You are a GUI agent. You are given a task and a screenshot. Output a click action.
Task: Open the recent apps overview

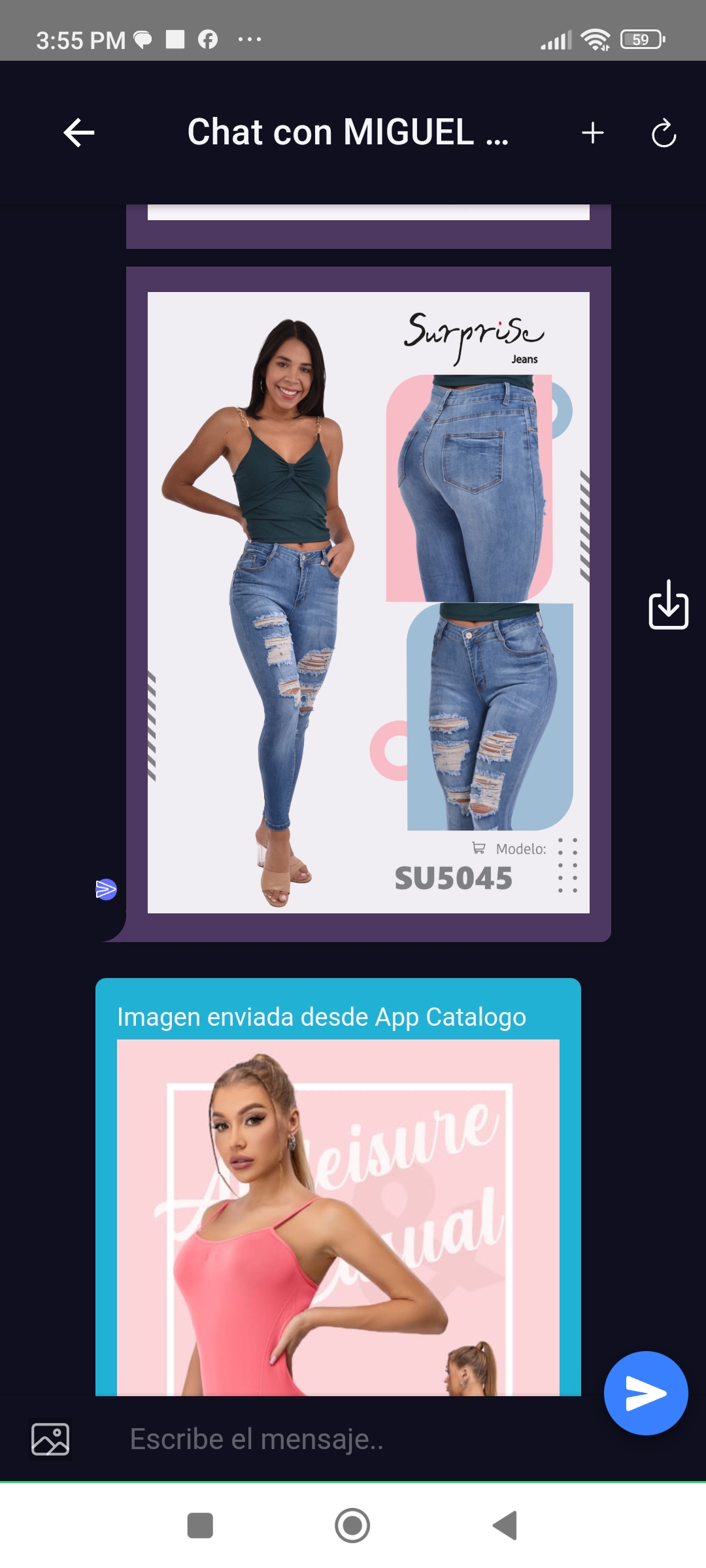tap(200, 1526)
